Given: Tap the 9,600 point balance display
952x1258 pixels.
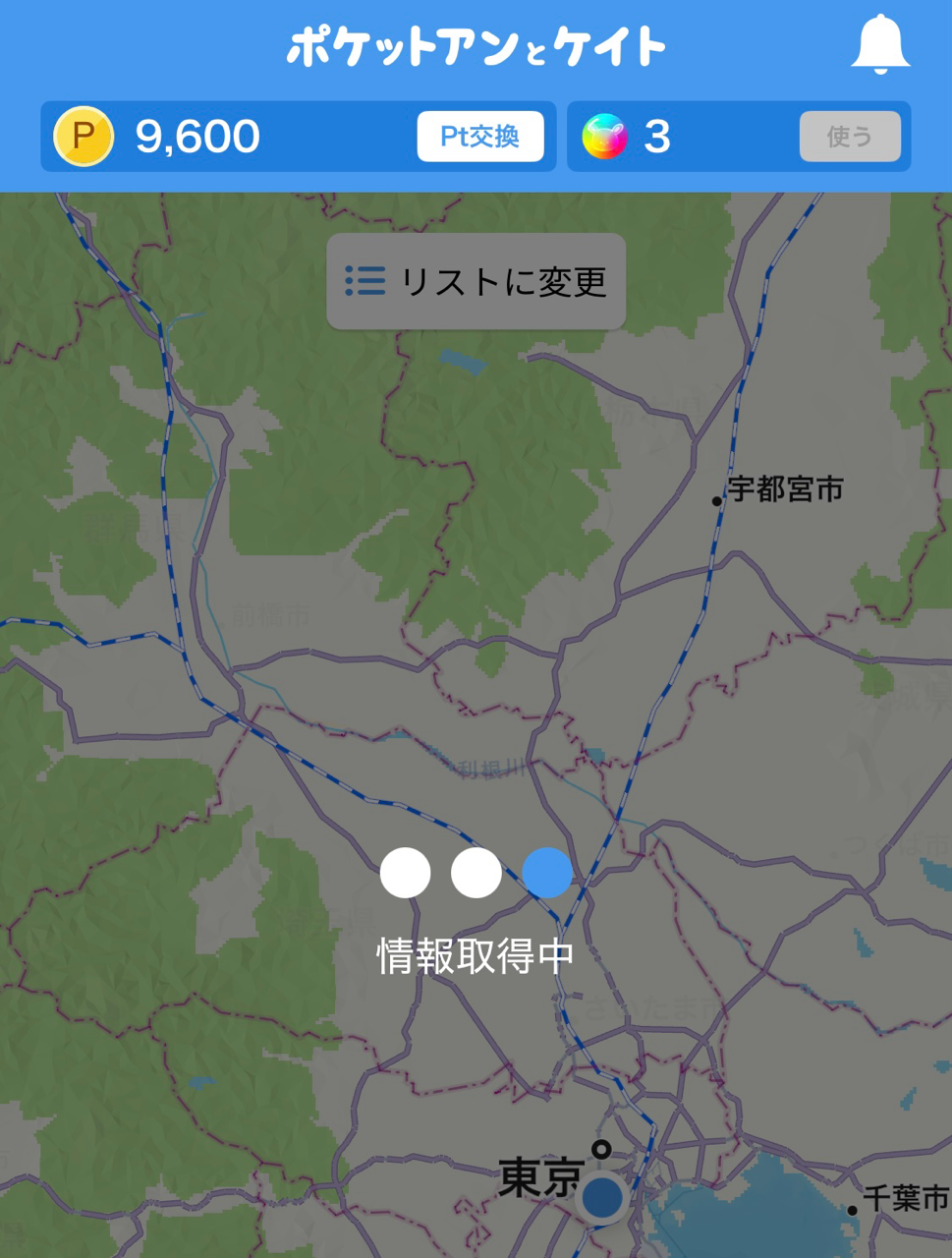Looking at the screenshot, I should coord(196,137).
